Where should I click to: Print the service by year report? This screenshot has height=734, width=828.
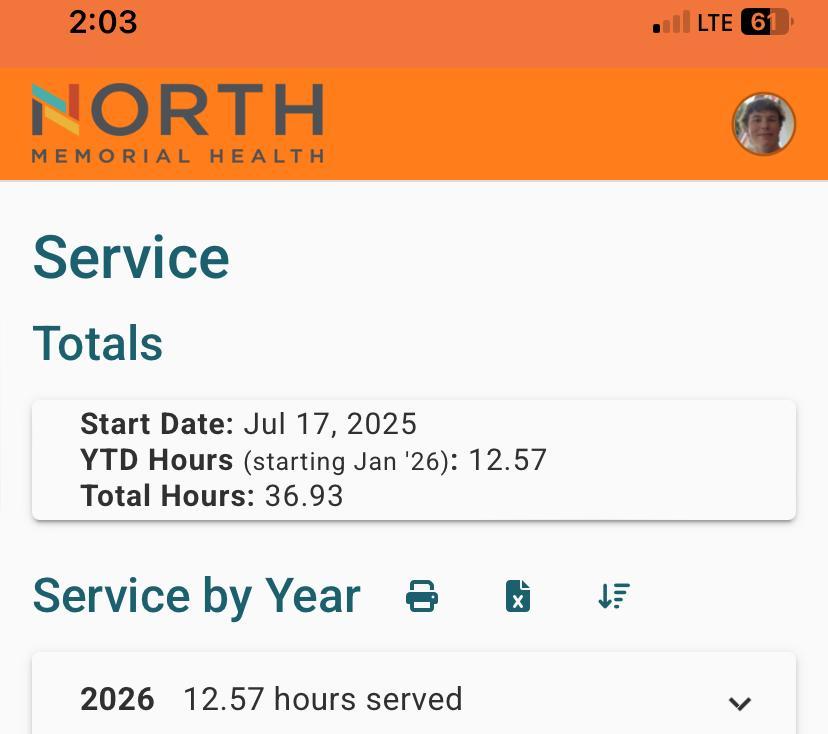[x=422, y=597]
